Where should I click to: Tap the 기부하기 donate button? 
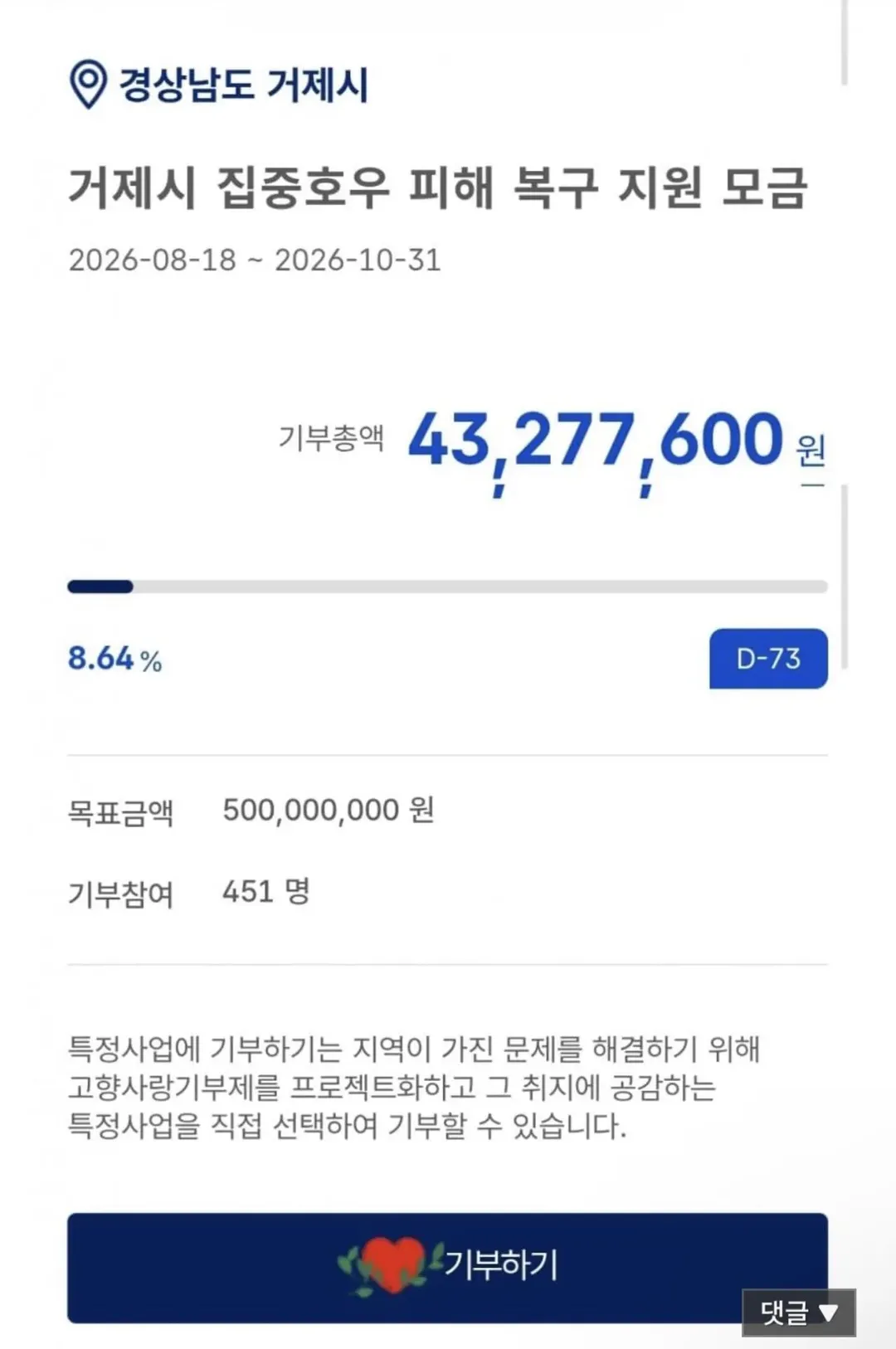[447, 1267]
